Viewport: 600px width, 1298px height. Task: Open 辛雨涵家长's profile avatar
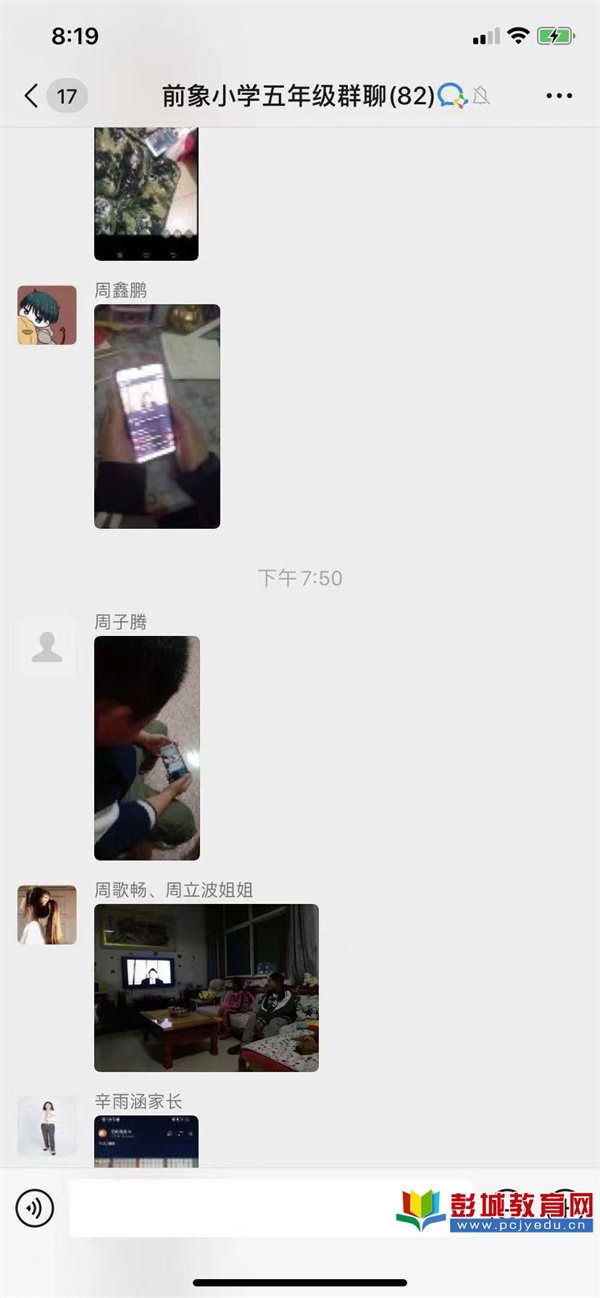coord(47,1126)
